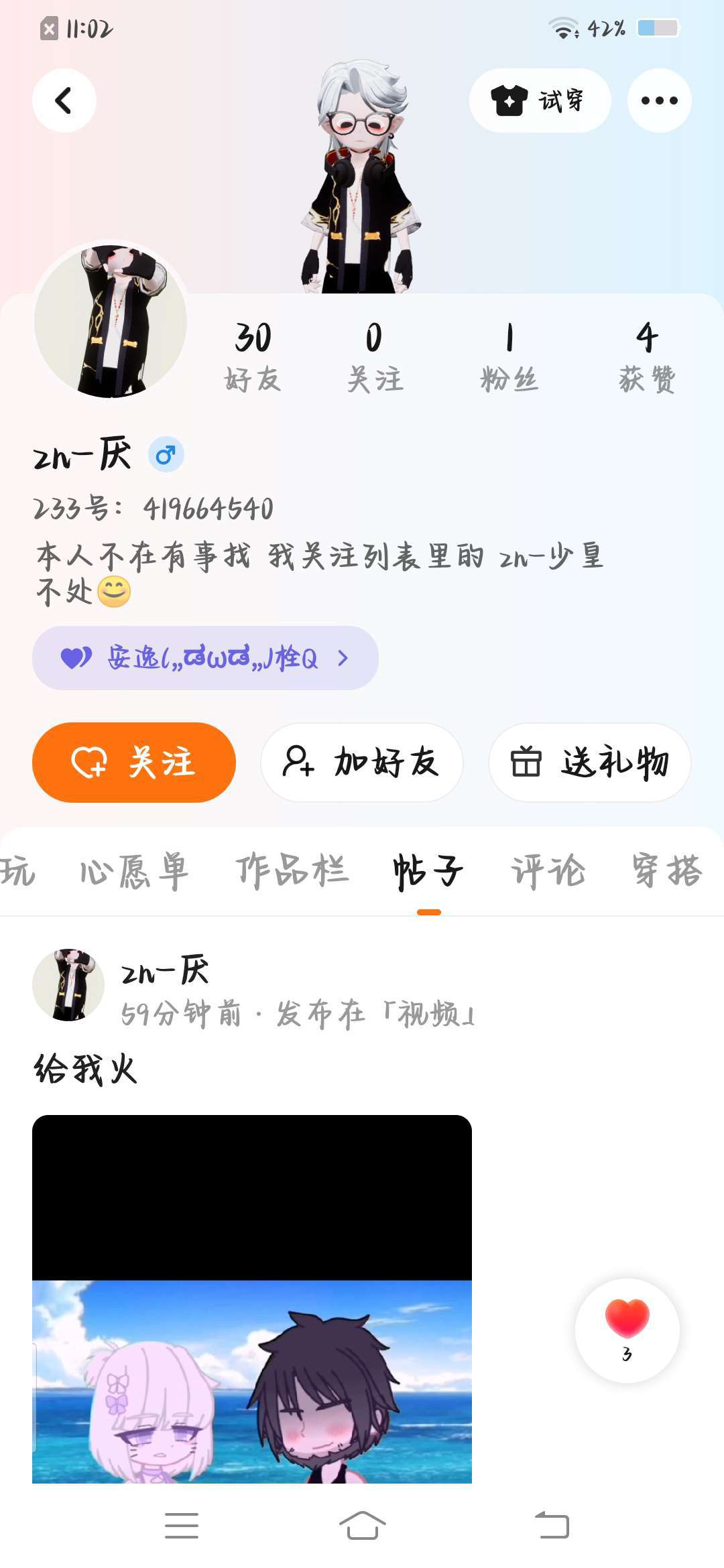The height and width of the screenshot is (1568, 724).
Task: Send a gift via 送礼物
Action: 590,763
